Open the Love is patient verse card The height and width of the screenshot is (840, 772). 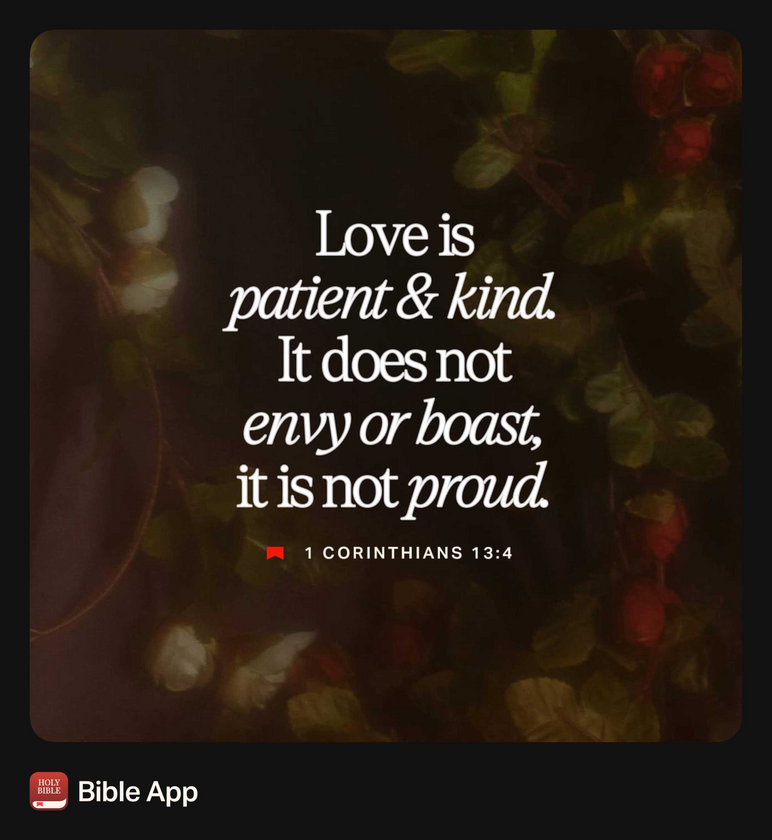(386, 385)
